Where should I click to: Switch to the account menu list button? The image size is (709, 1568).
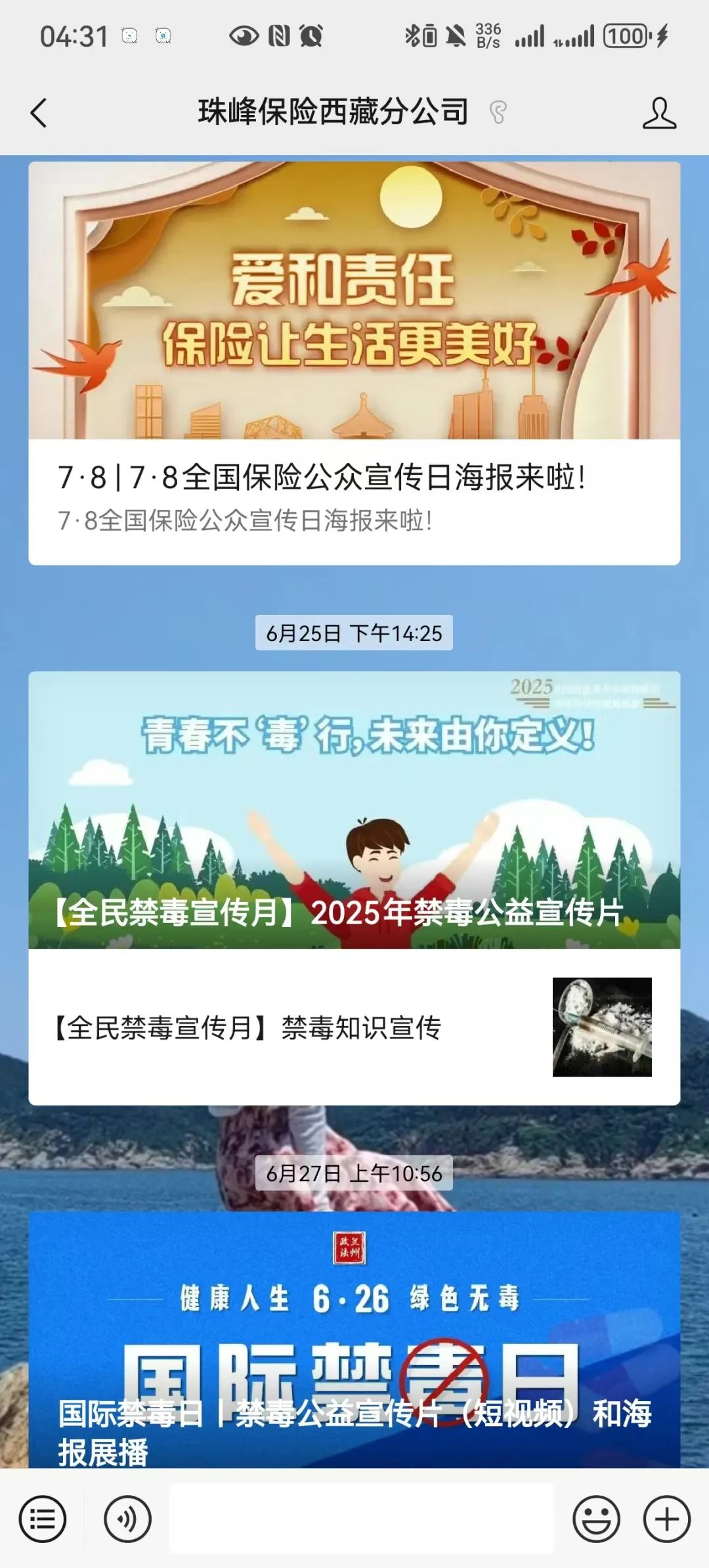pyautogui.click(x=43, y=1519)
